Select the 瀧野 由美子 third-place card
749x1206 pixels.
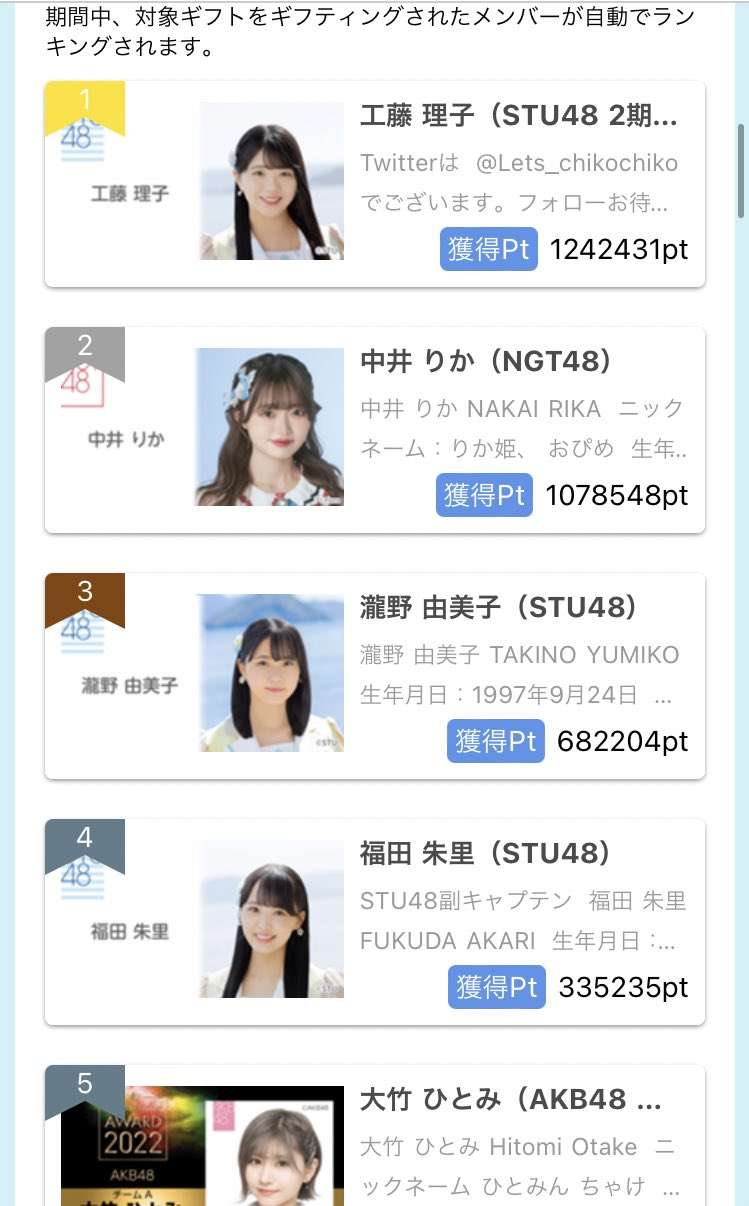pyautogui.click(x=375, y=676)
